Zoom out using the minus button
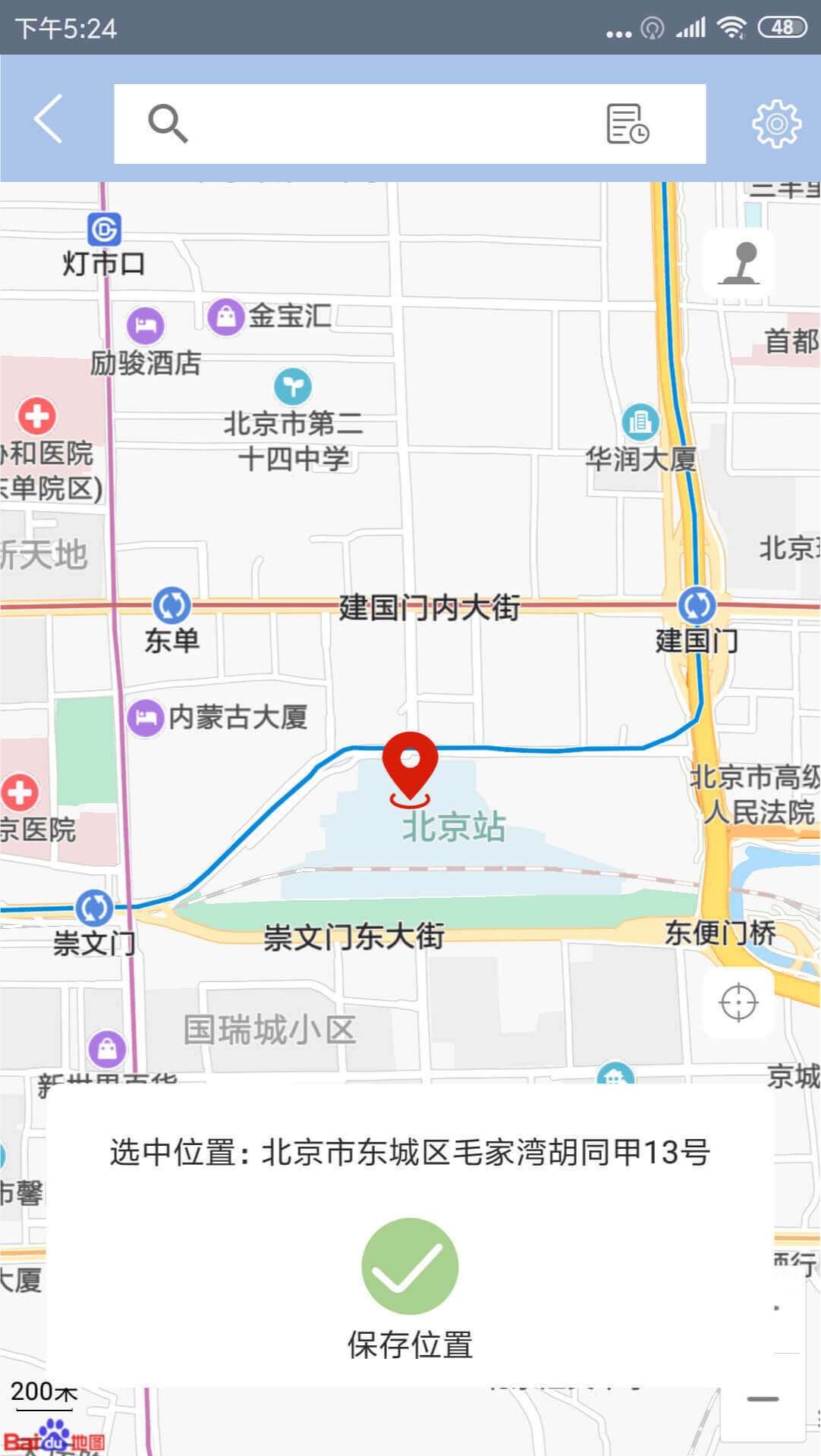821x1456 pixels. pyautogui.click(x=763, y=1398)
